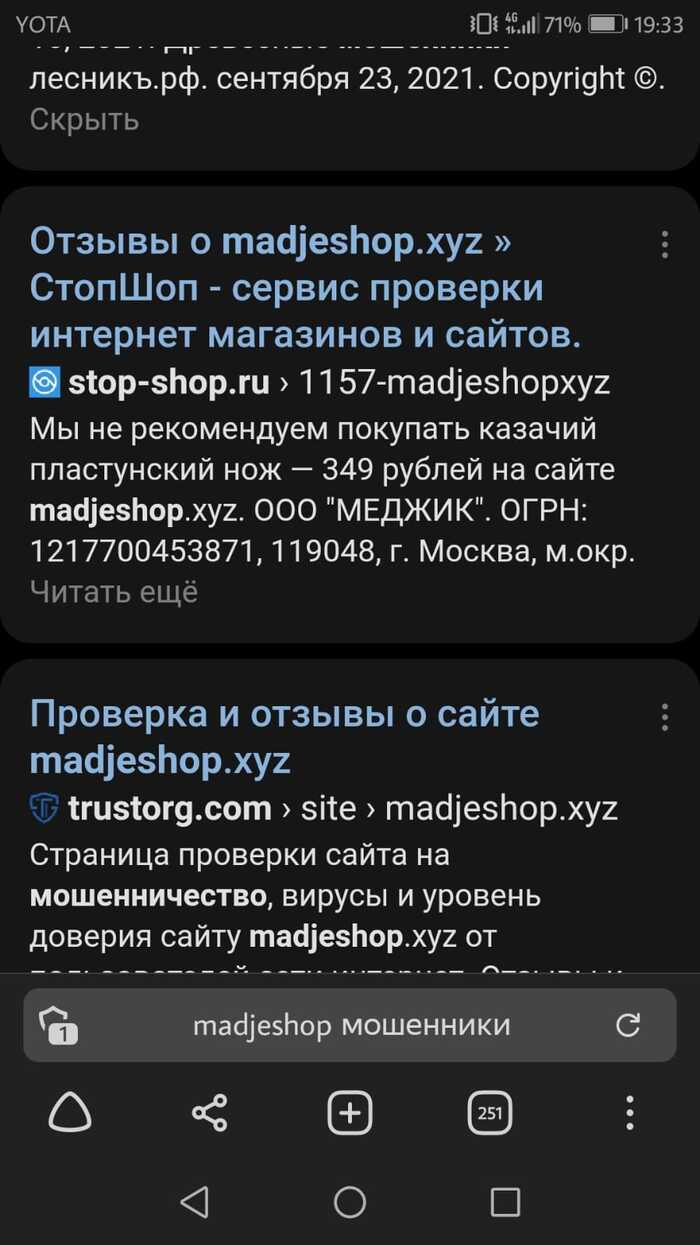Expand the СтопШоп snippet with Читать ещё
This screenshot has width=700, height=1245.
(114, 592)
